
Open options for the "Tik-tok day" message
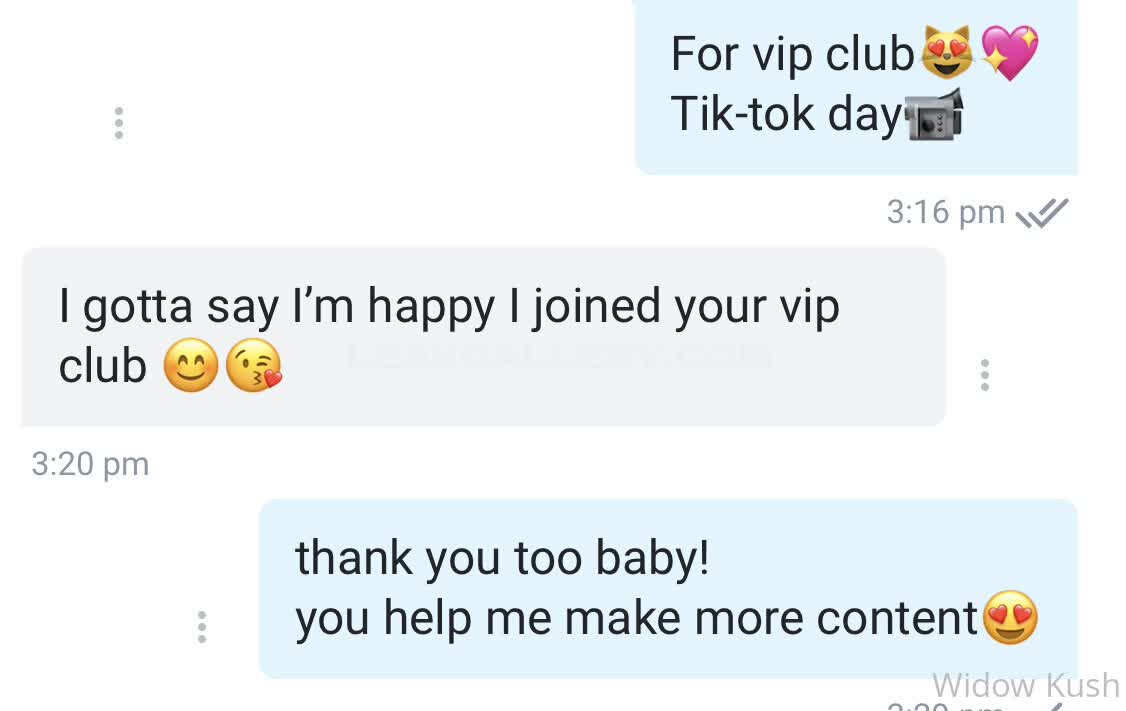(x=119, y=123)
